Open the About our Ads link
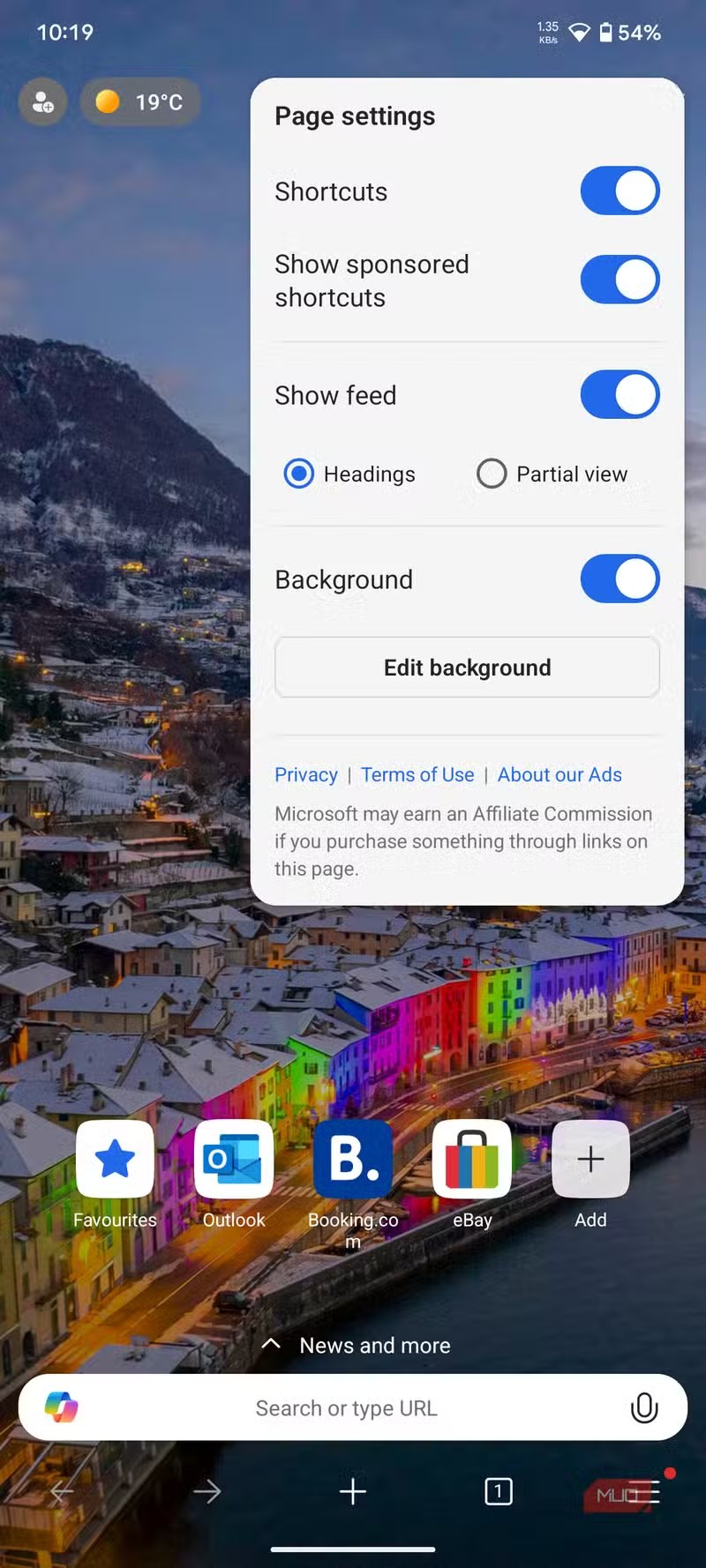The height and width of the screenshot is (1568, 706). tap(560, 774)
